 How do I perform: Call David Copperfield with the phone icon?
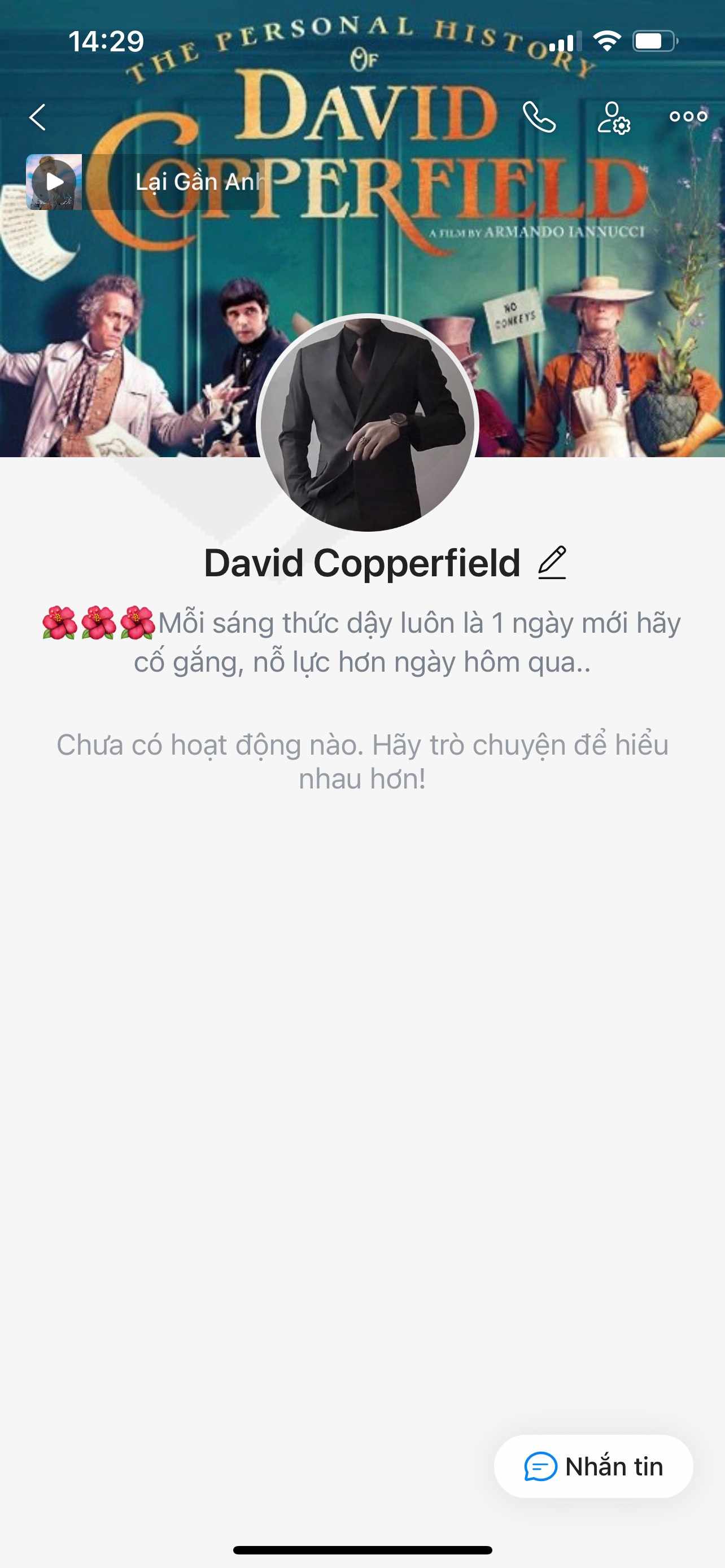pos(539,117)
